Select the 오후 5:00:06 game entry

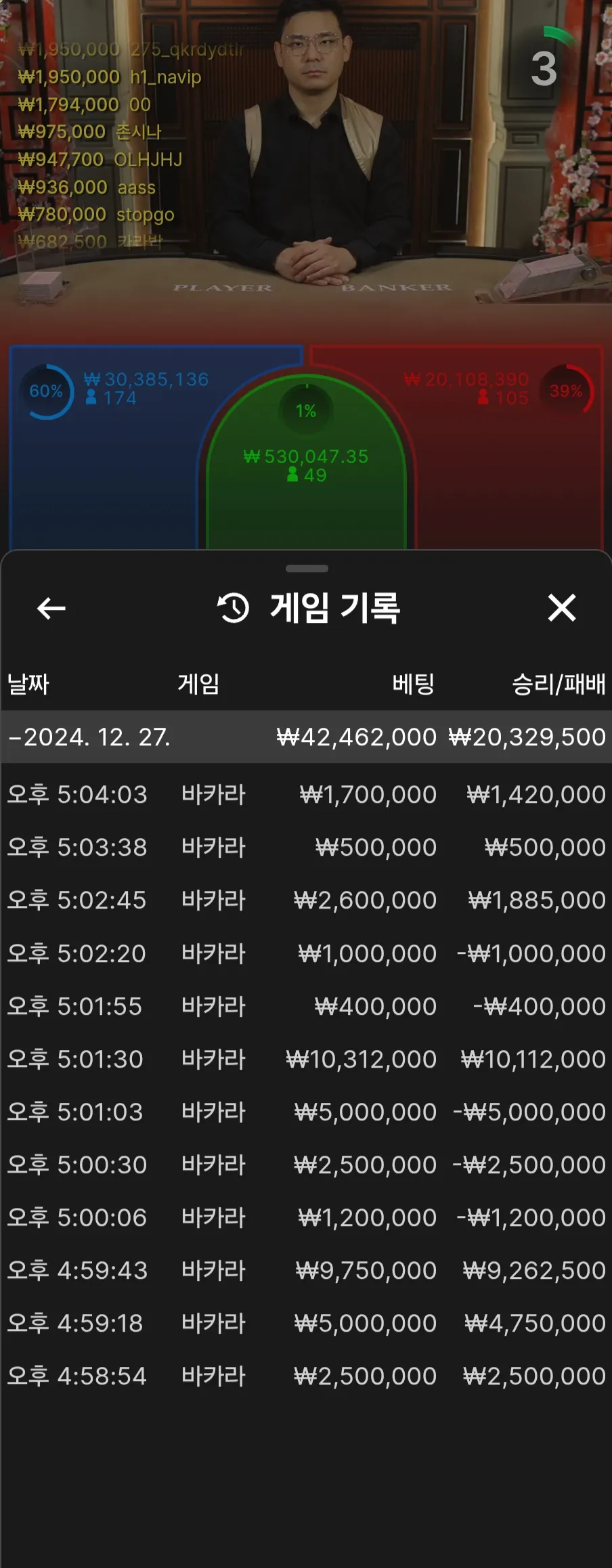[306, 1217]
